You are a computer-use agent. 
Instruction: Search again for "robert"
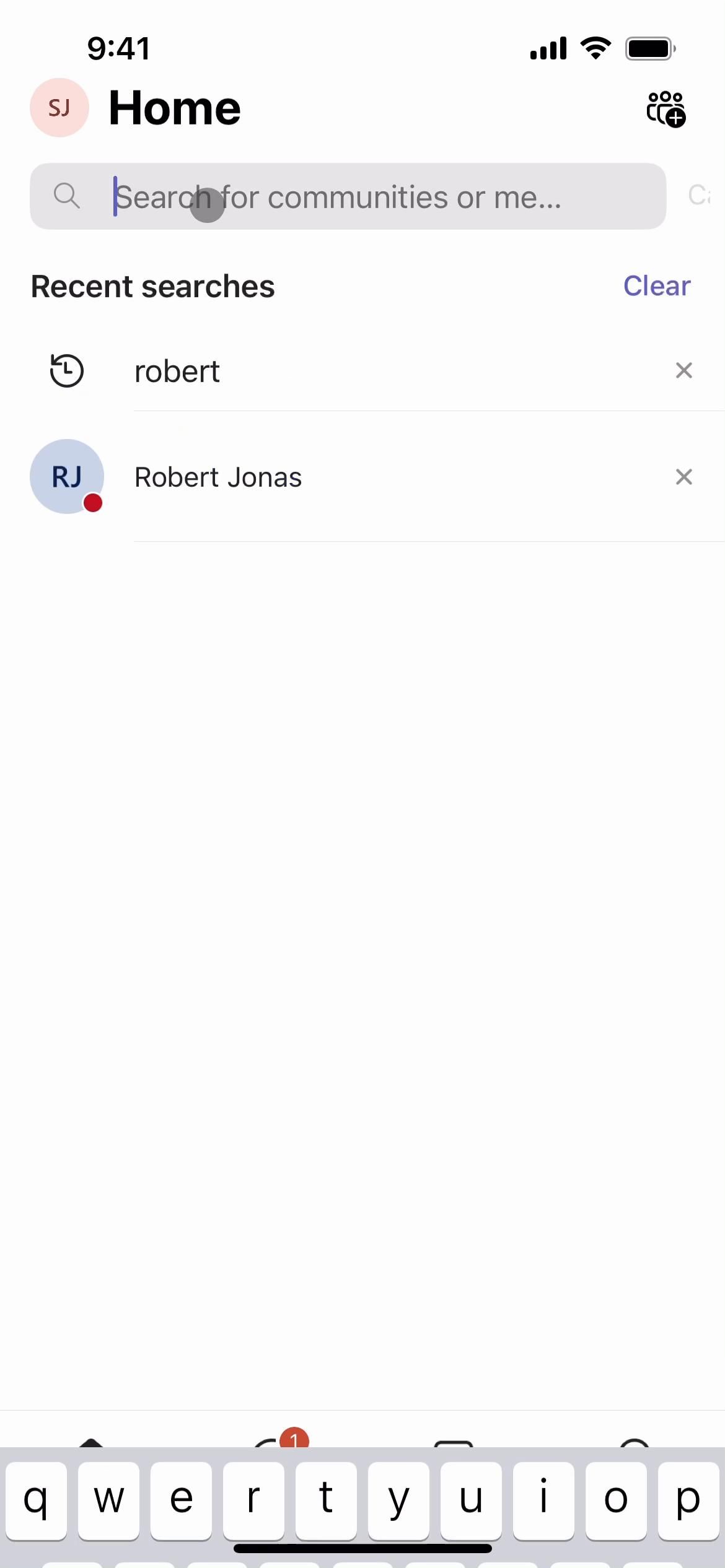coord(177,372)
